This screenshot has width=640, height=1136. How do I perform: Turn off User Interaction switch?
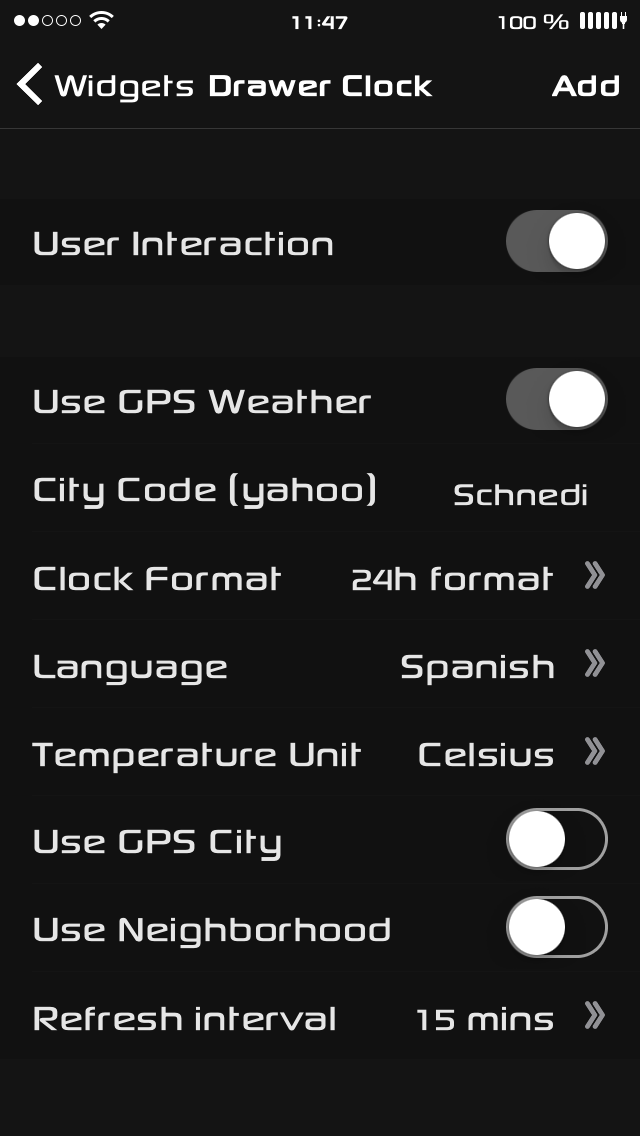pyautogui.click(x=556, y=242)
